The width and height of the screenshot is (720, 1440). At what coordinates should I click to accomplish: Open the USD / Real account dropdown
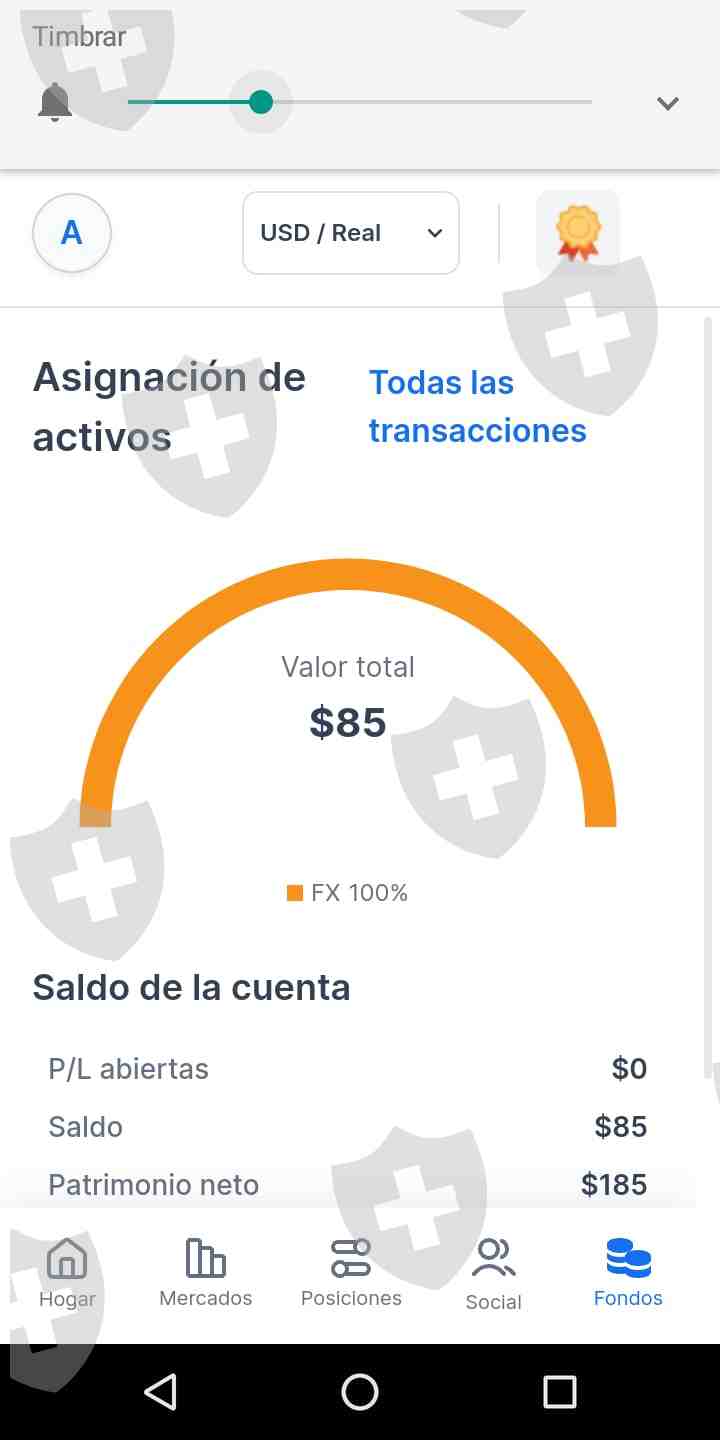(351, 233)
